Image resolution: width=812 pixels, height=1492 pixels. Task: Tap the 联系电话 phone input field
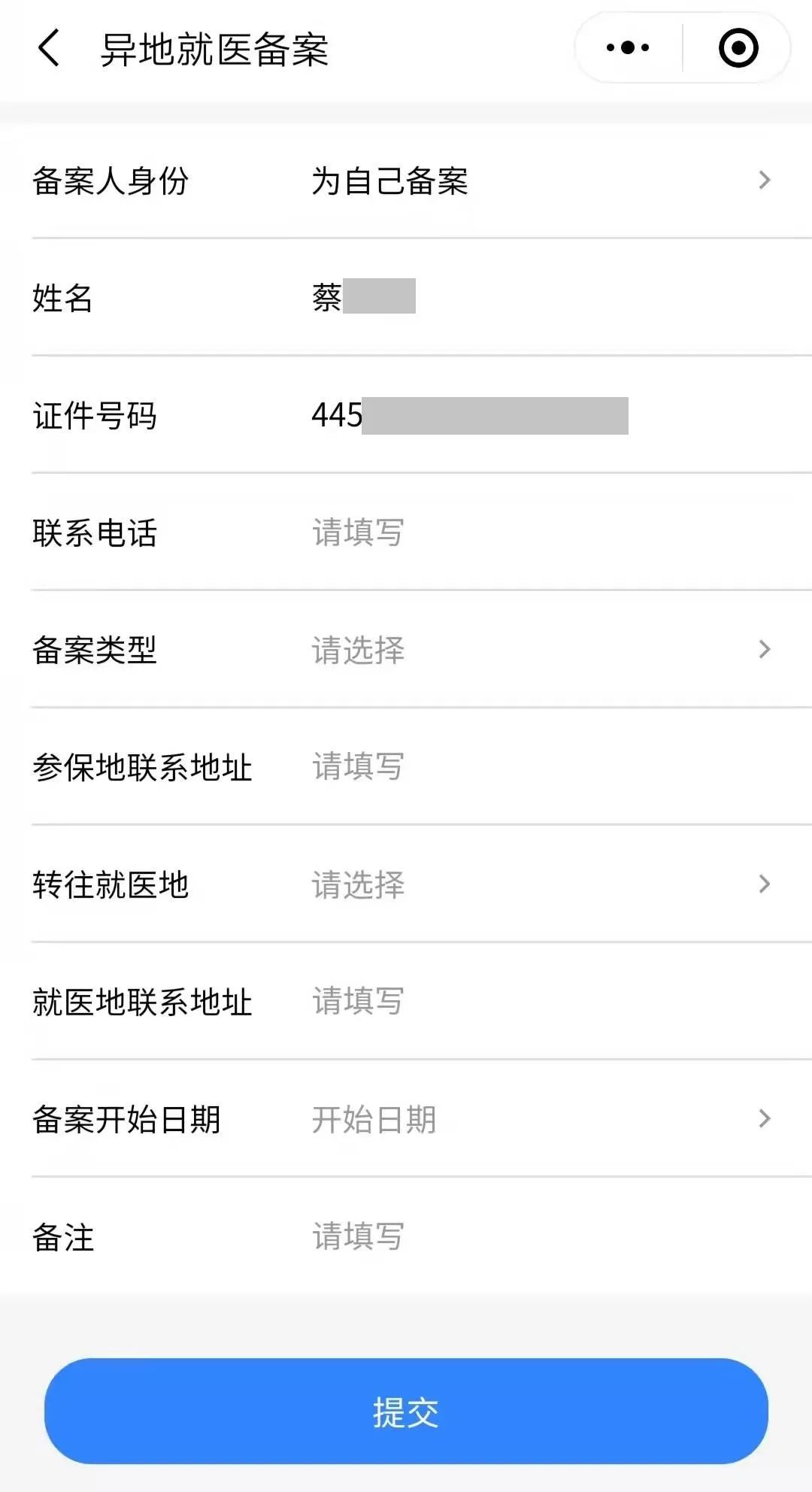click(451, 532)
